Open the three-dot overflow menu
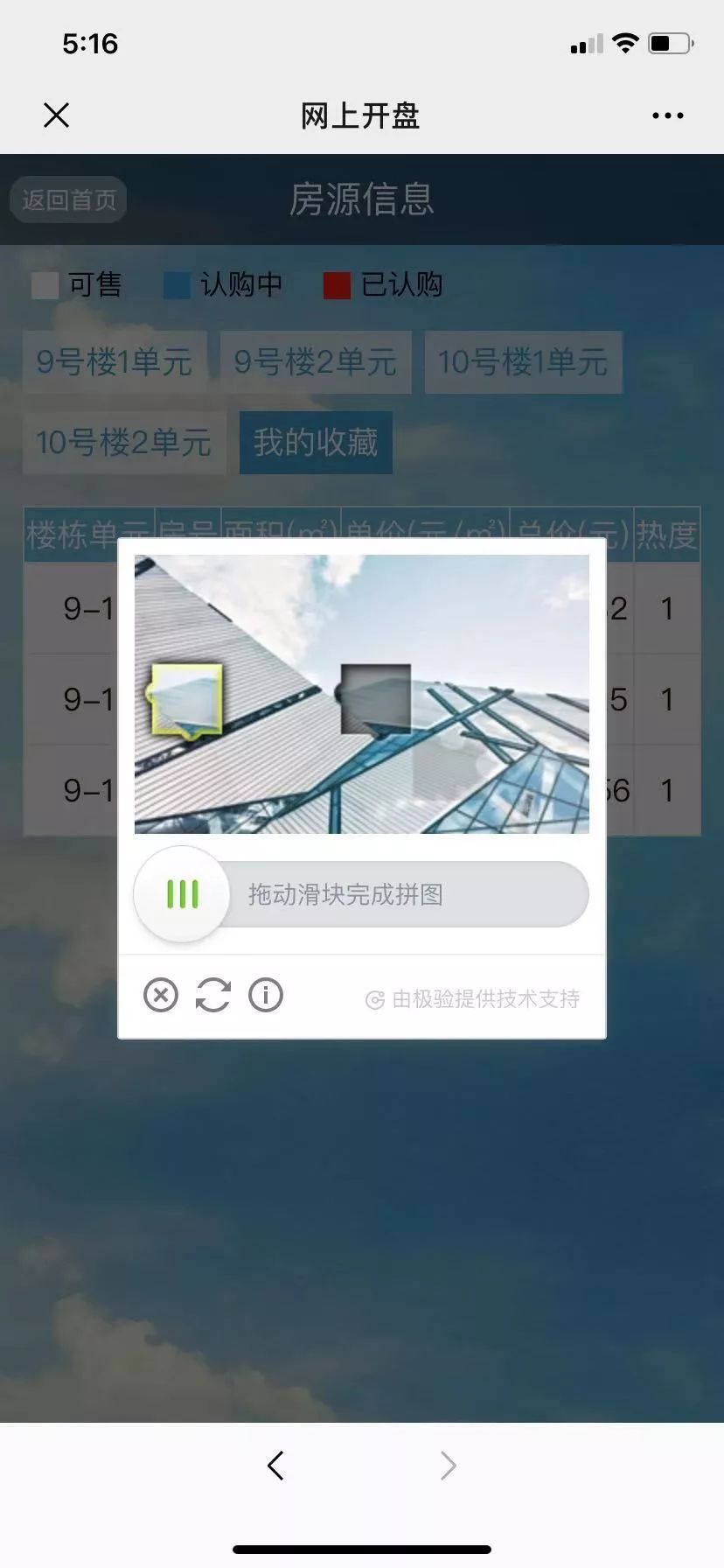 [667, 115]
